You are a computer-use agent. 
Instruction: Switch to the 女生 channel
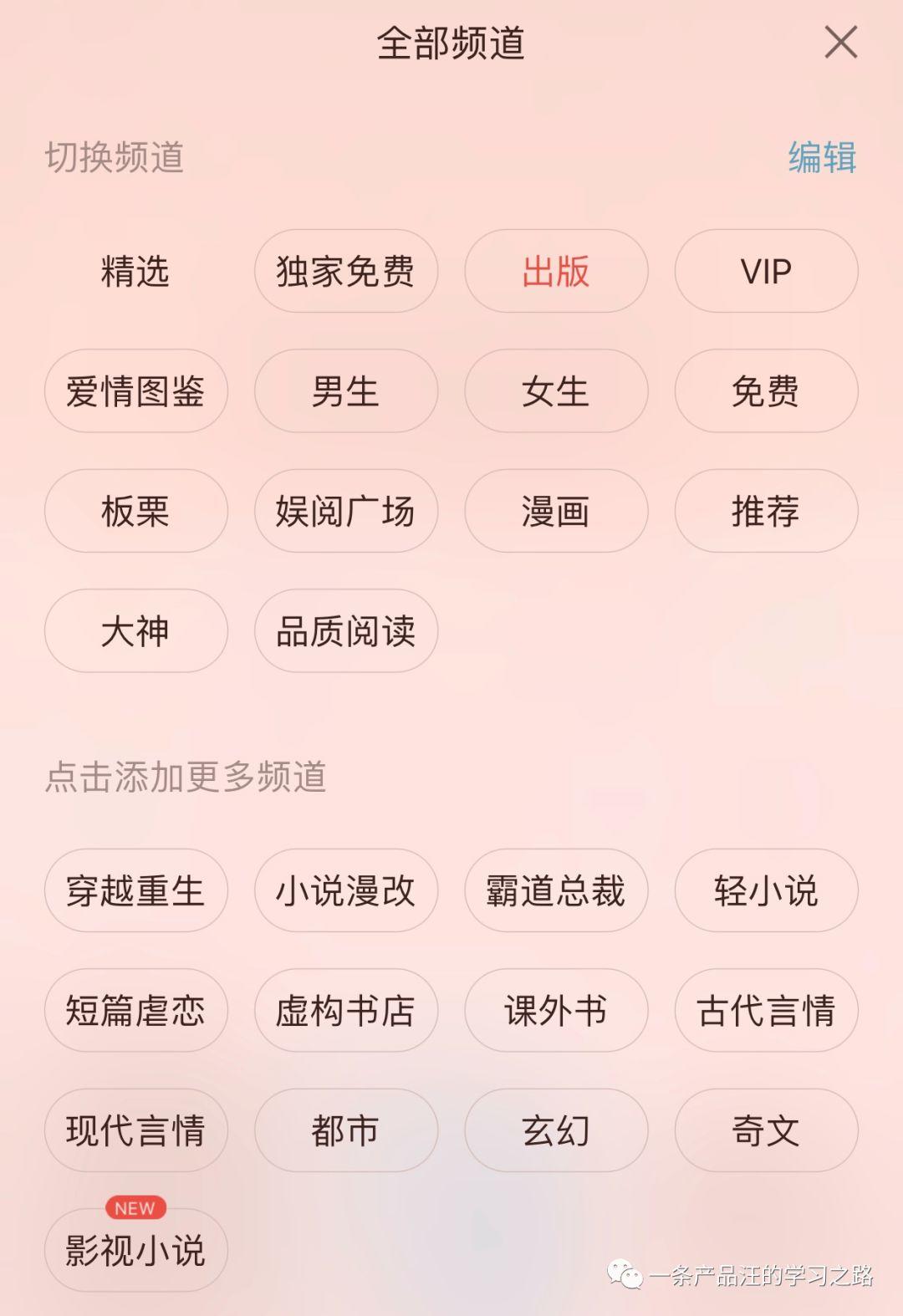[556, 391]
